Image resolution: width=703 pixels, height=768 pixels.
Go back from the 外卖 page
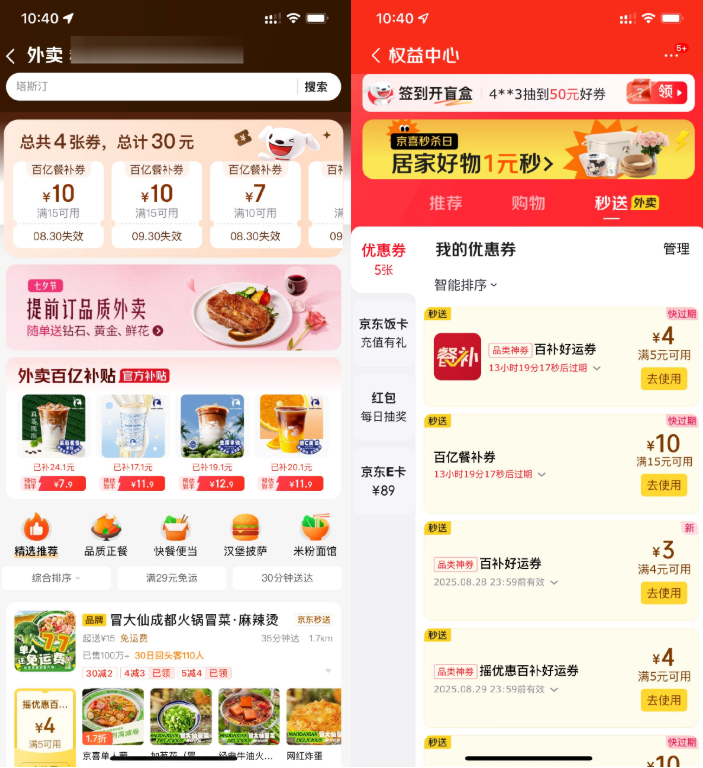(11, 56)
